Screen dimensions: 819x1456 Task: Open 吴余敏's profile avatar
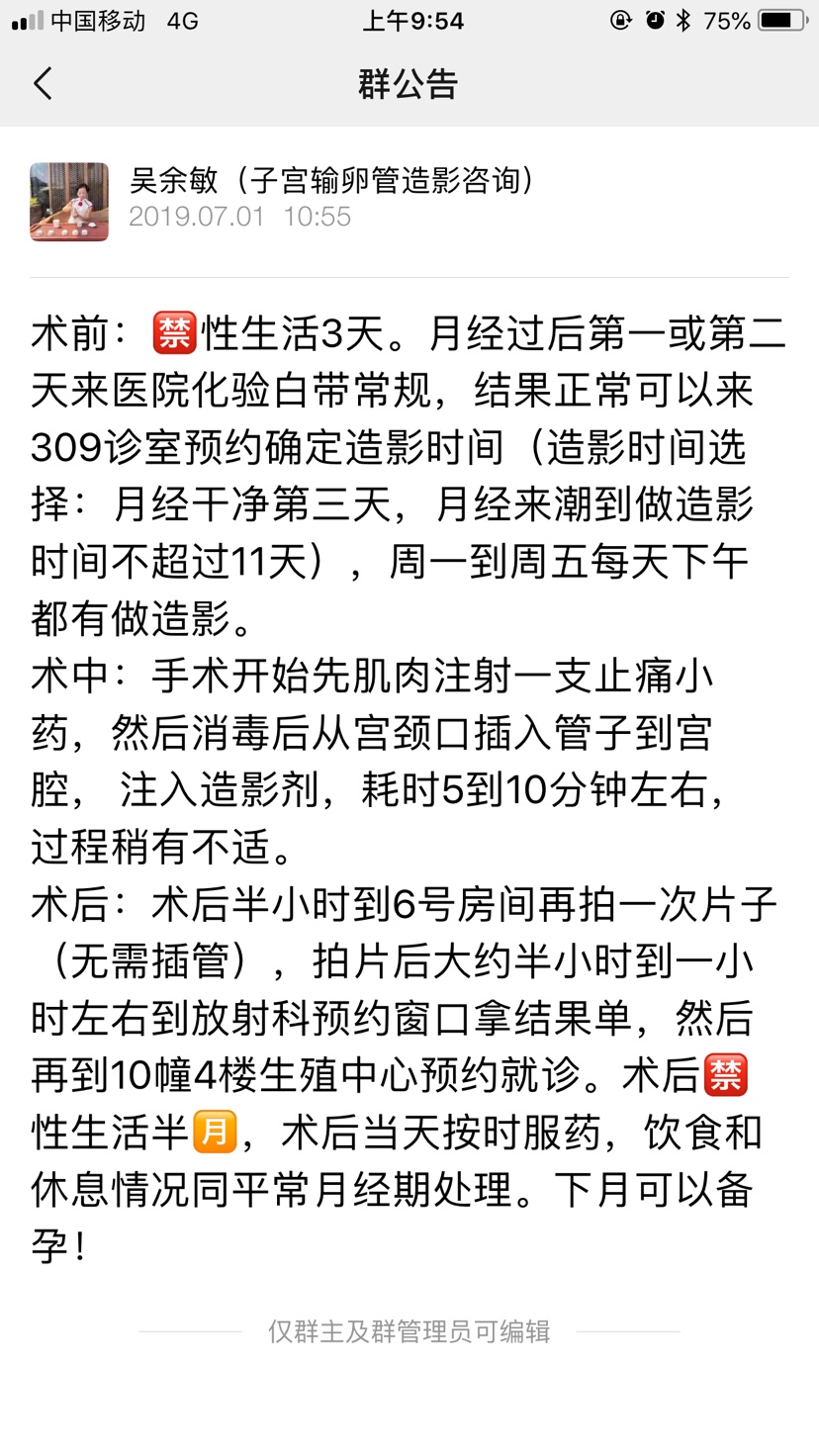click(69, 202)
